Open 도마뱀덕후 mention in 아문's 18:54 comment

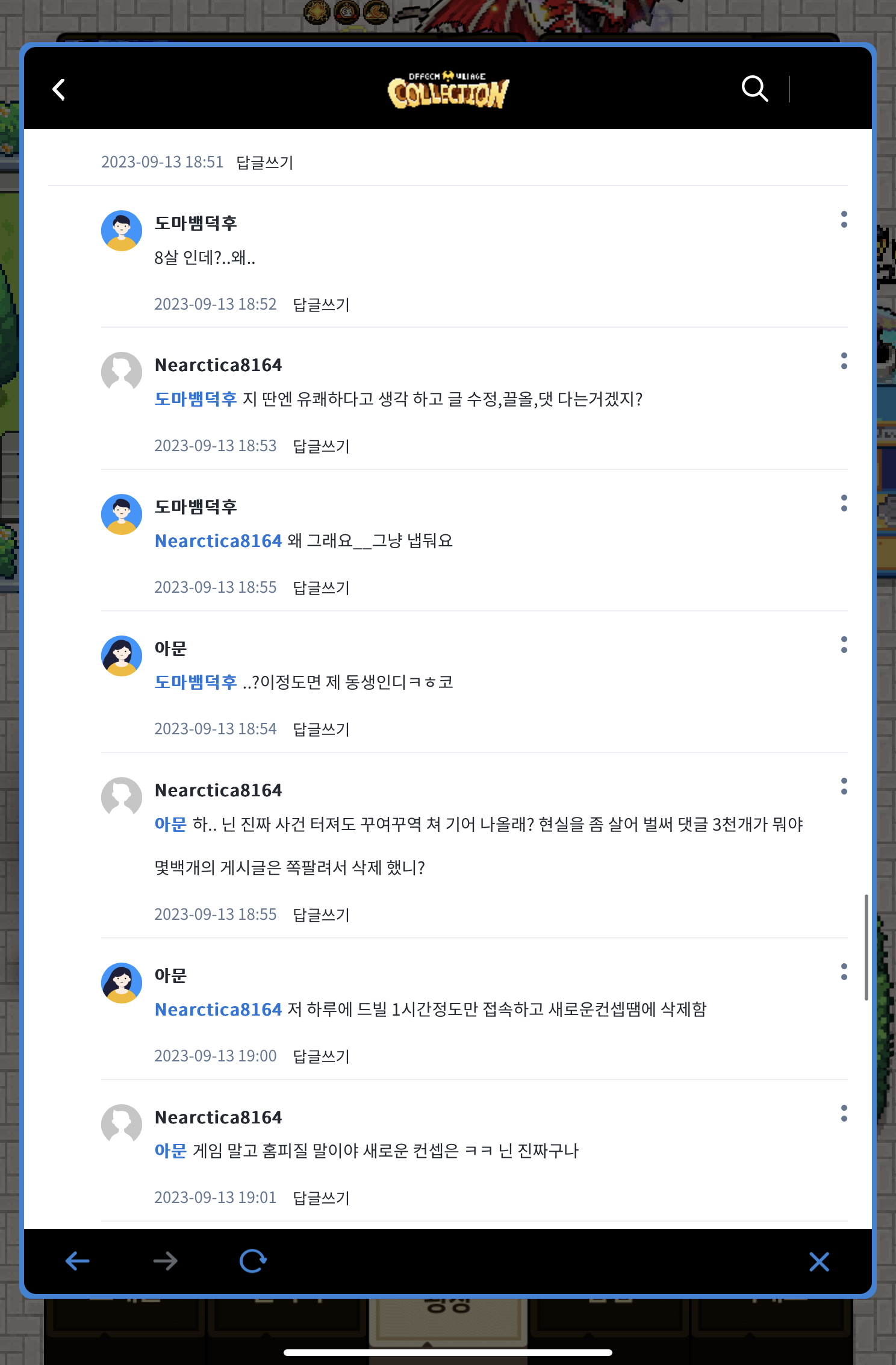[x=196, y=682]
